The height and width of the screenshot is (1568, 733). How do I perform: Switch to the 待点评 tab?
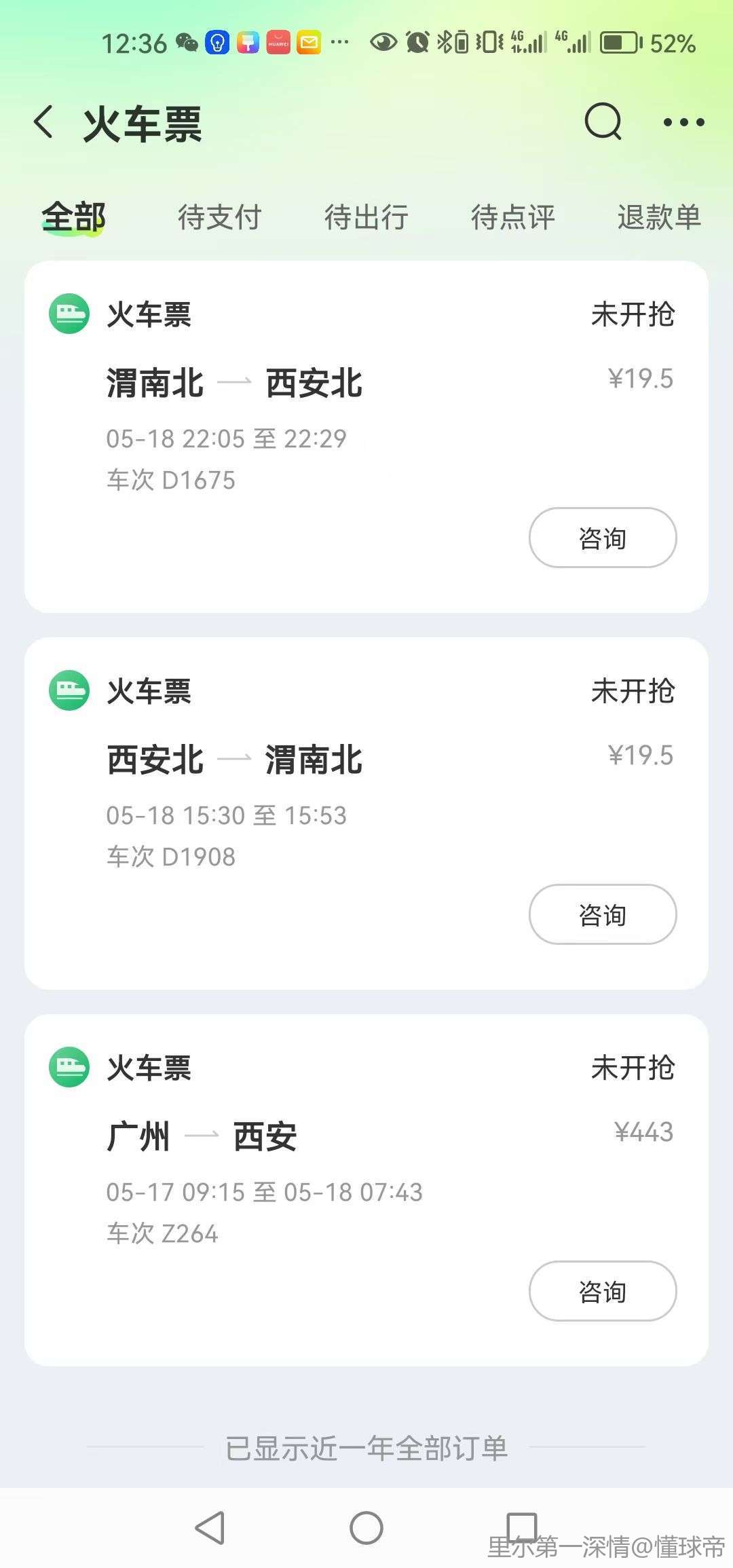tap(512, 217)
